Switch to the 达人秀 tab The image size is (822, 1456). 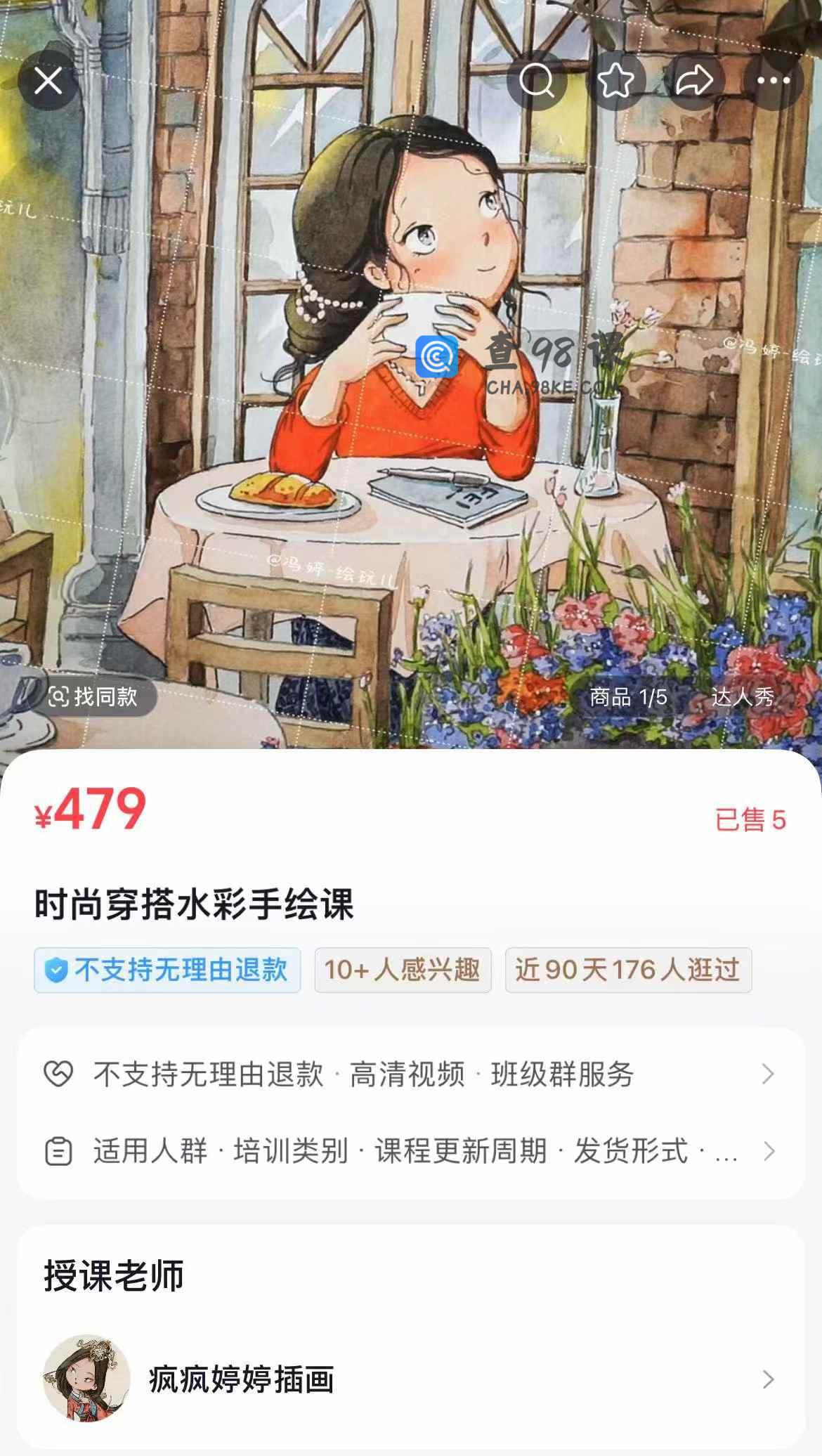click(743, 697)
